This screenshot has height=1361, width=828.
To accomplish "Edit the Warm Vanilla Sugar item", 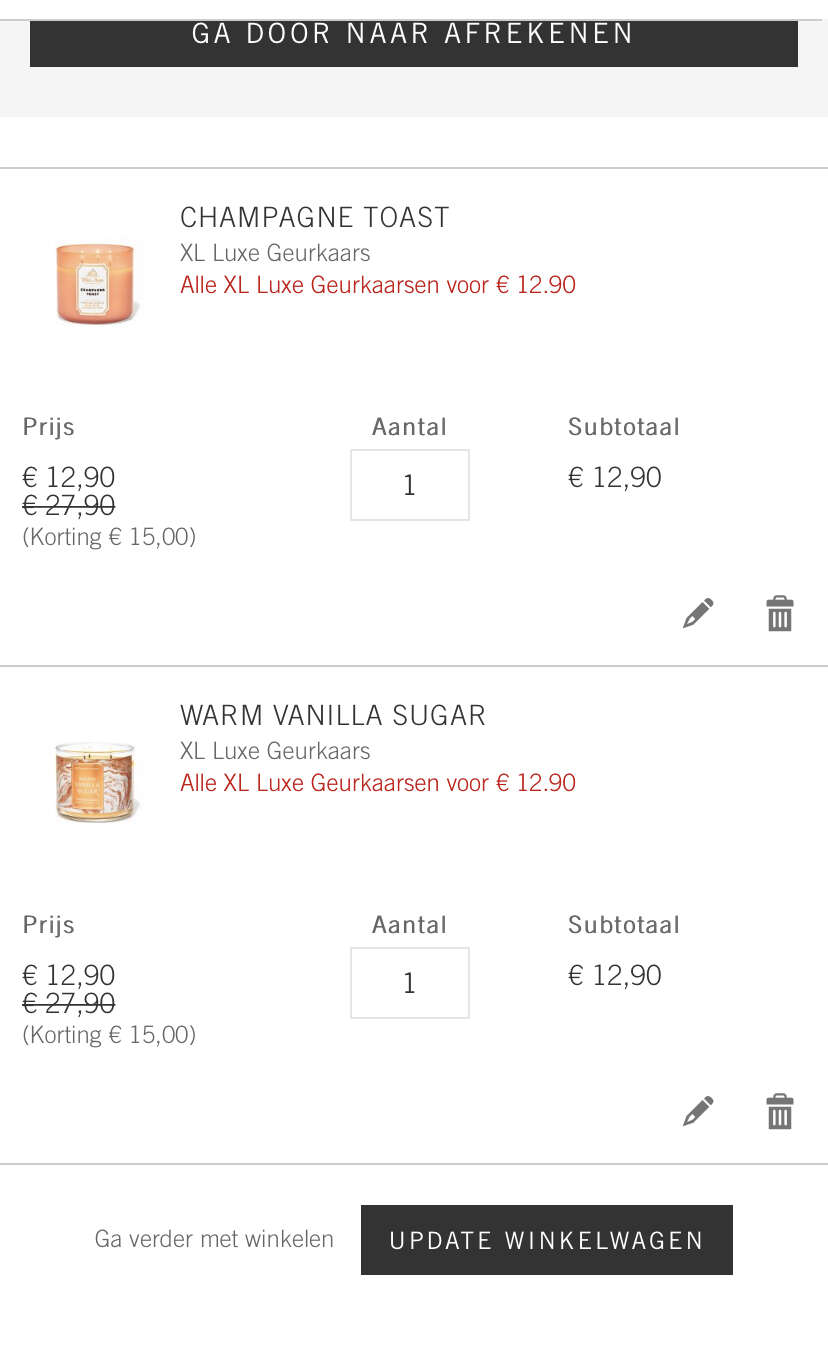I will point(698,1111).
